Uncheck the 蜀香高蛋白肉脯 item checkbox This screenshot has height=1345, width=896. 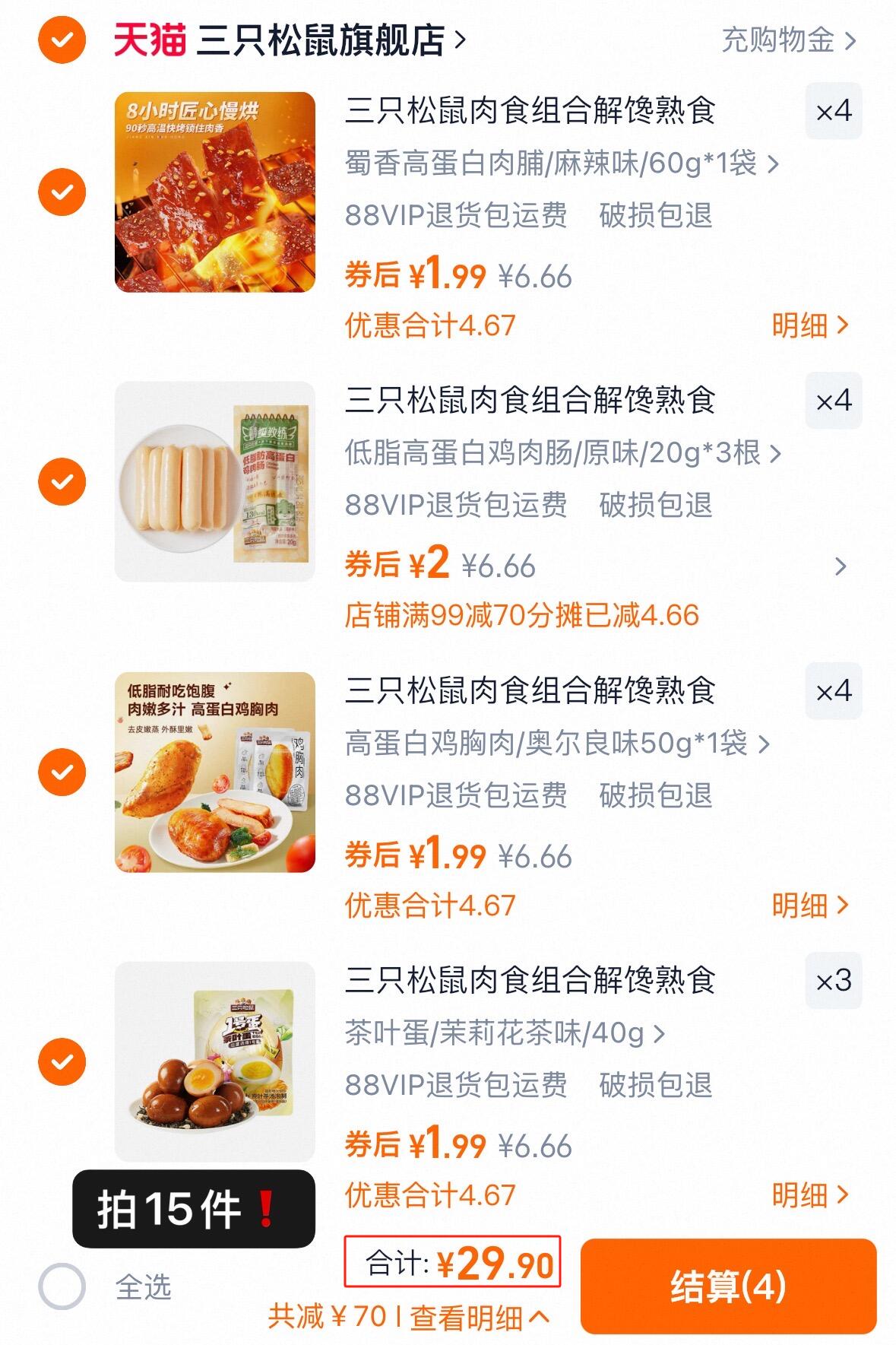[63, 190]
